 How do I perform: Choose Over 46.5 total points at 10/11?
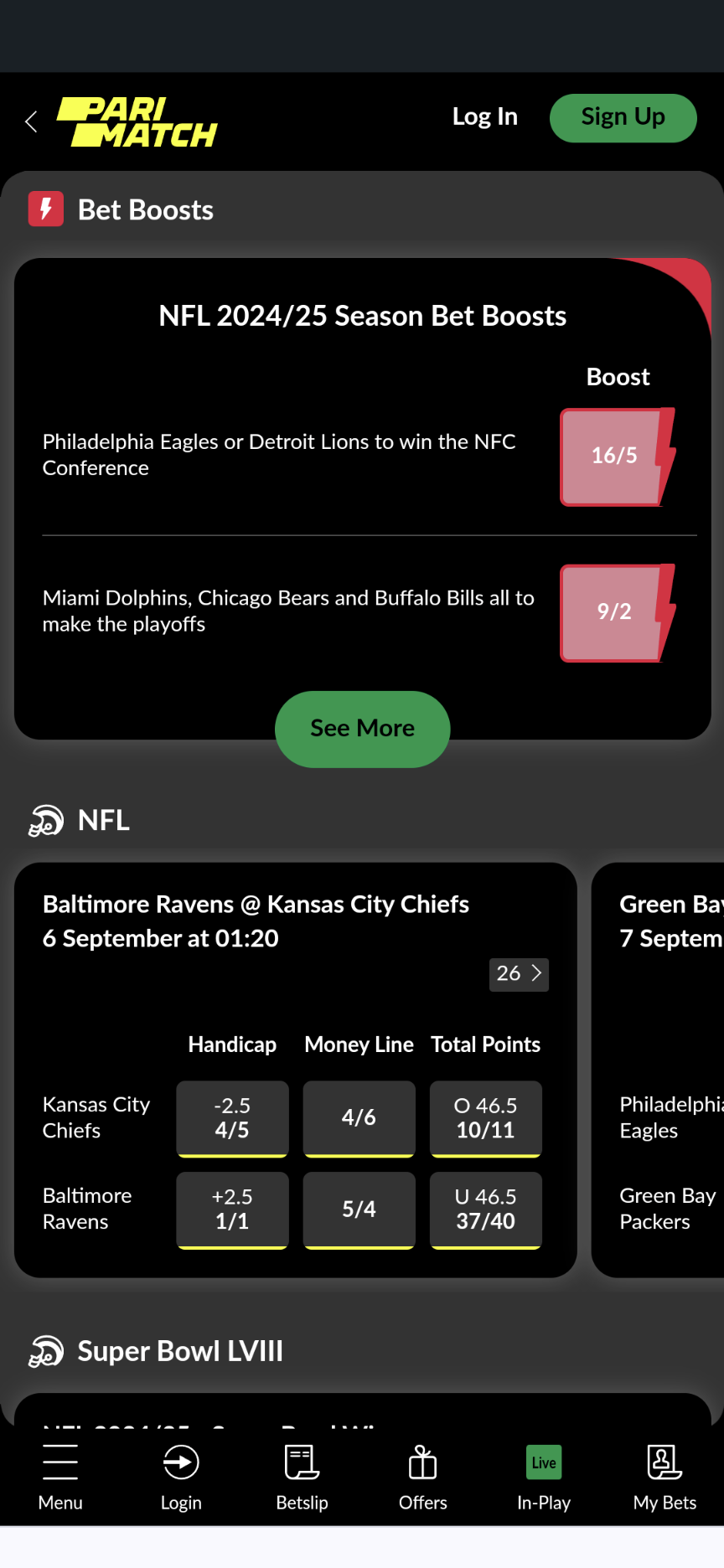485,1119
